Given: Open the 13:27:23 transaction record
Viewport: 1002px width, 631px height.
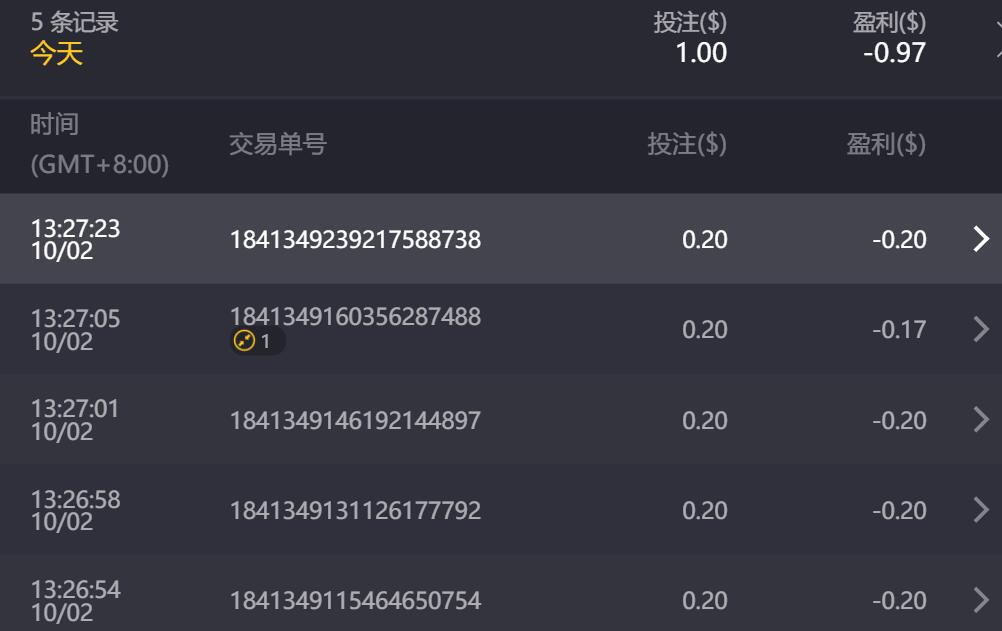Looking at the screenshot, I should pyautogui.click(x=981, y=239).
